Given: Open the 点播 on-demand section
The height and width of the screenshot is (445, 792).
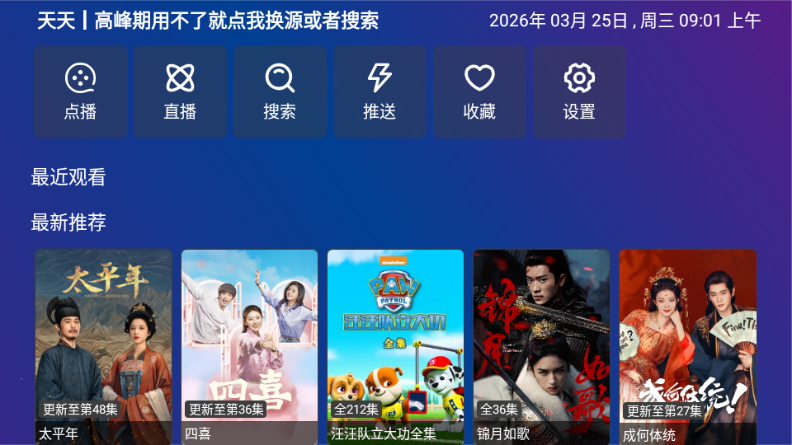Looking at the screenshot, I should 80,91.
